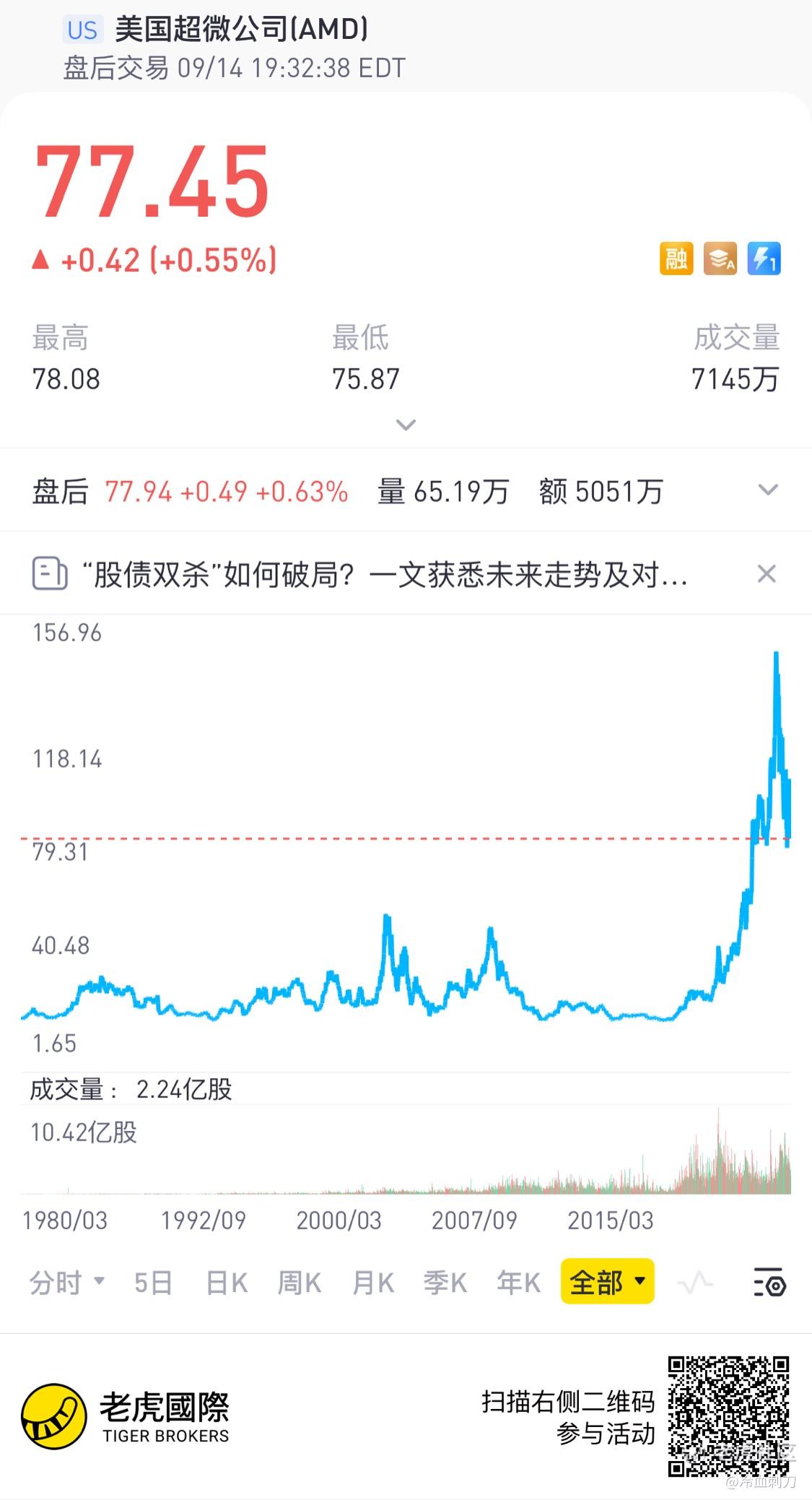The height and width of the screenshot is (1500, 812).
Task: Tap the 融 margin badge
Action: 676,259
